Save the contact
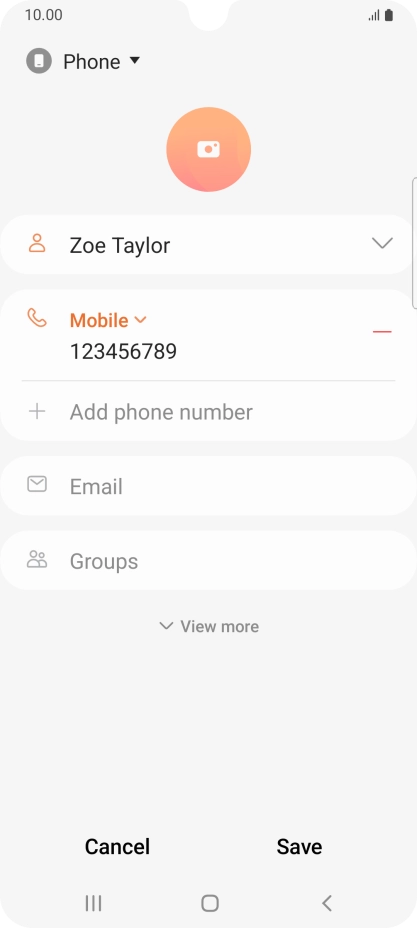 pos(299,846)
